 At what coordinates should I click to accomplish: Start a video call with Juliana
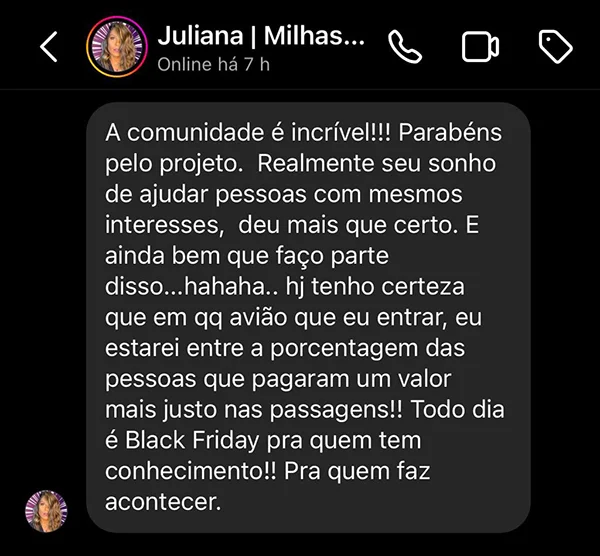480,47
